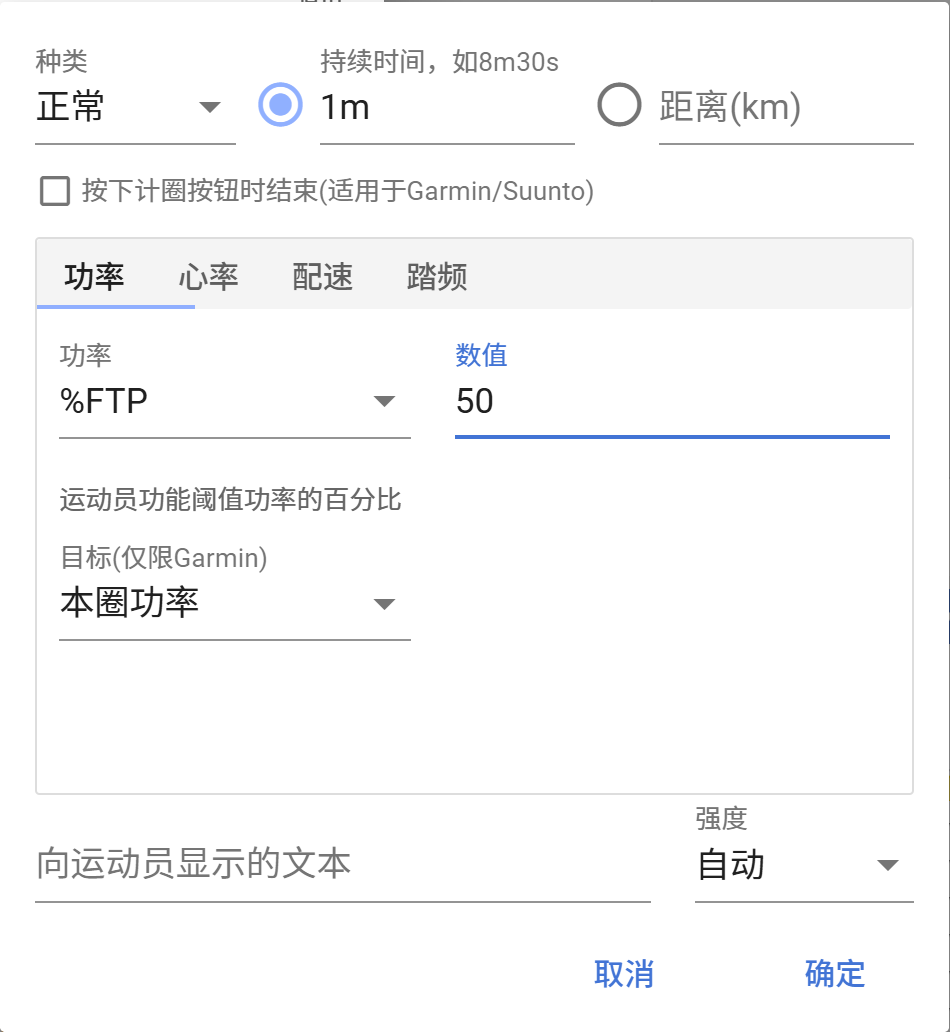The width and height of the screenshot is (950, 1032).
Task: Switch to the 踏频 tab
Action: point(437,276)
